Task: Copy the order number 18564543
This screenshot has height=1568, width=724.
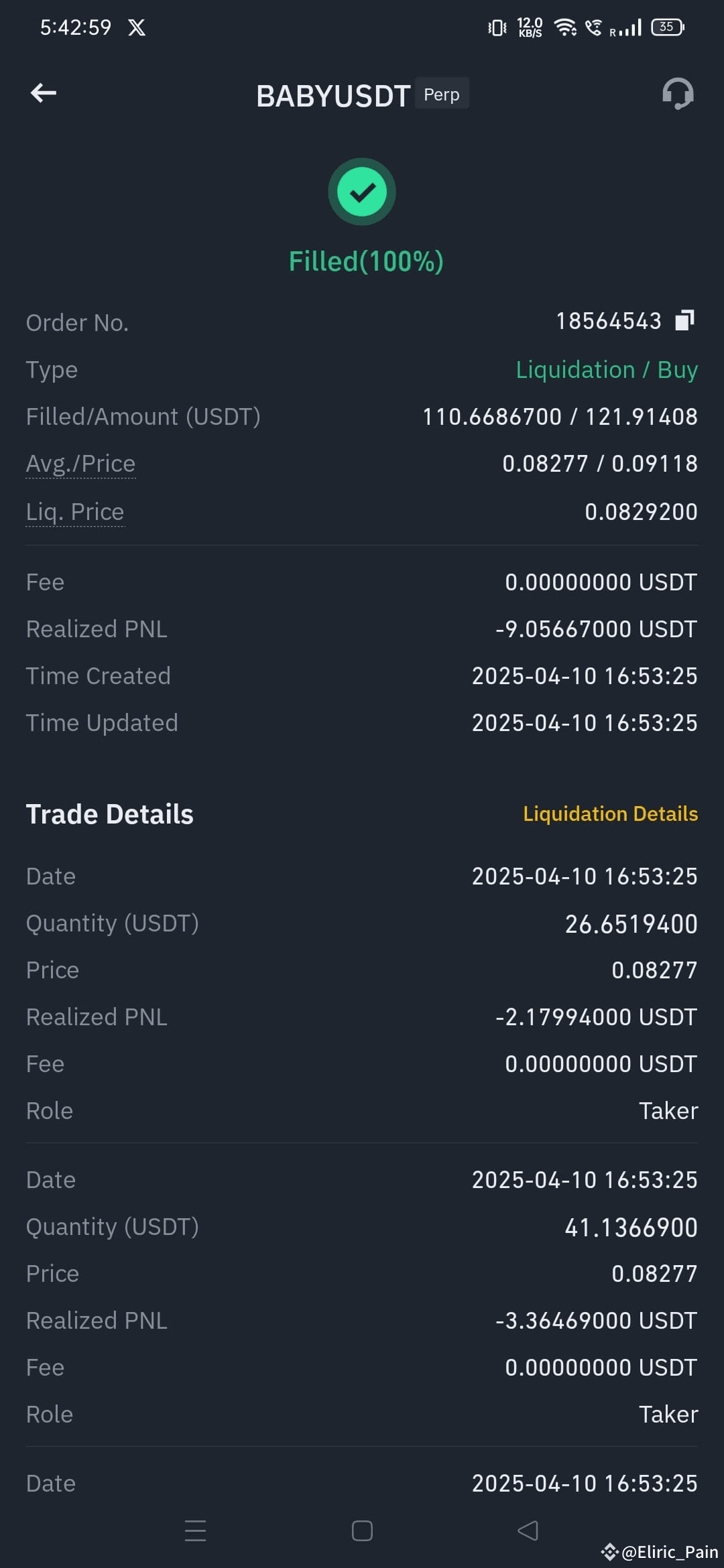Action: tap(684, 320)
